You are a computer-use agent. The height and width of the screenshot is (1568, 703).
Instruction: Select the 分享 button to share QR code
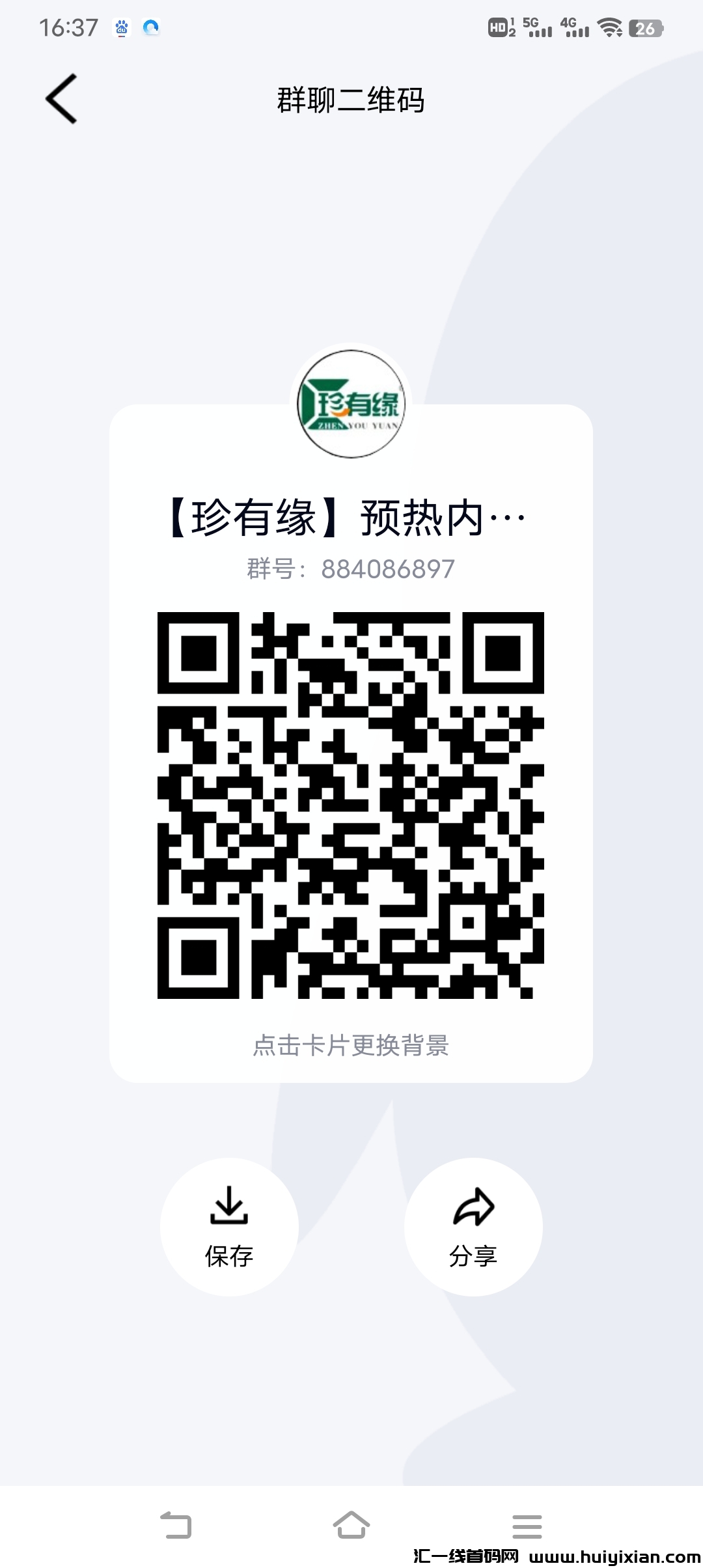pyautogui.click(x=473, y=1227)
